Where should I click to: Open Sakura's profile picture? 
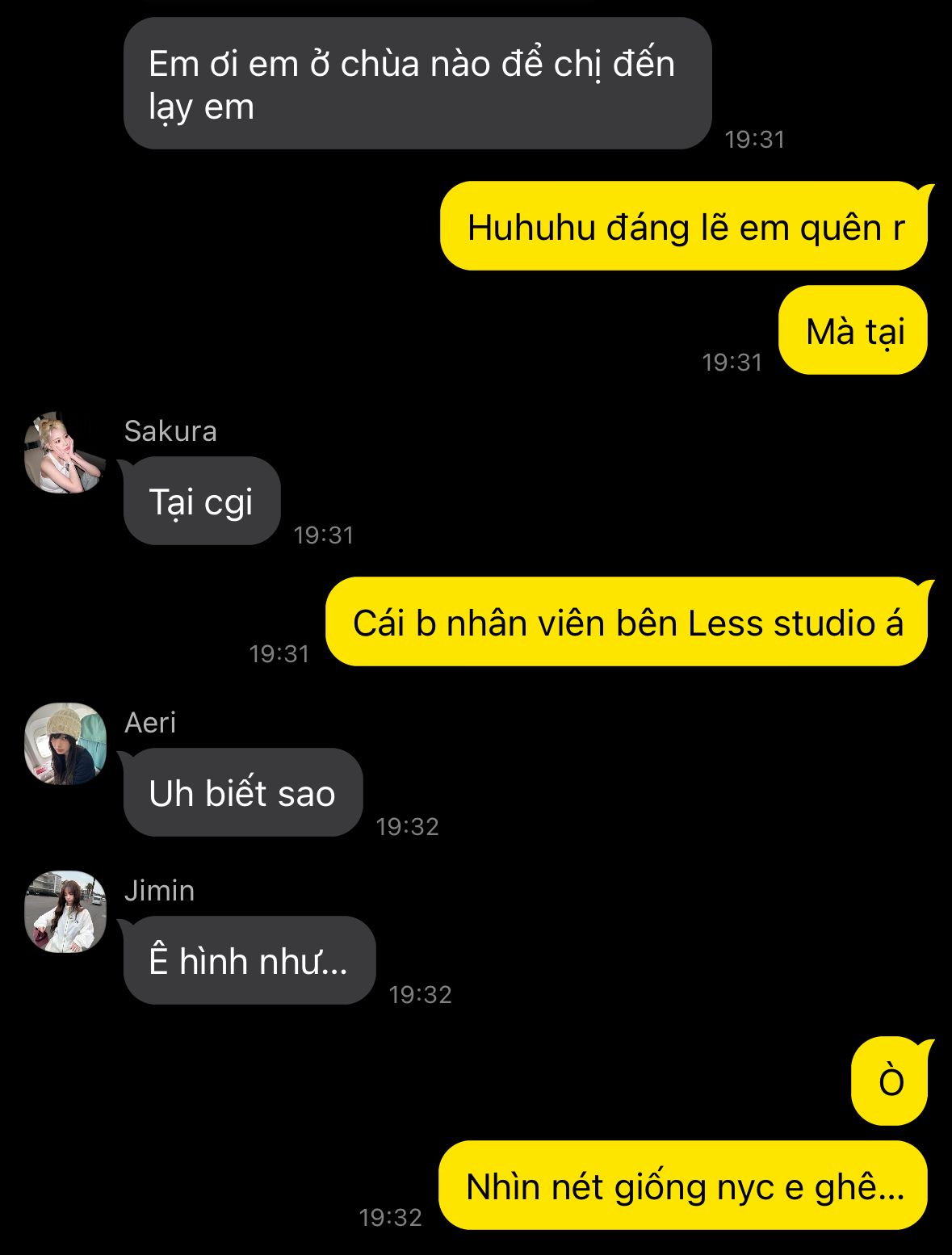[x=65, y=453]
